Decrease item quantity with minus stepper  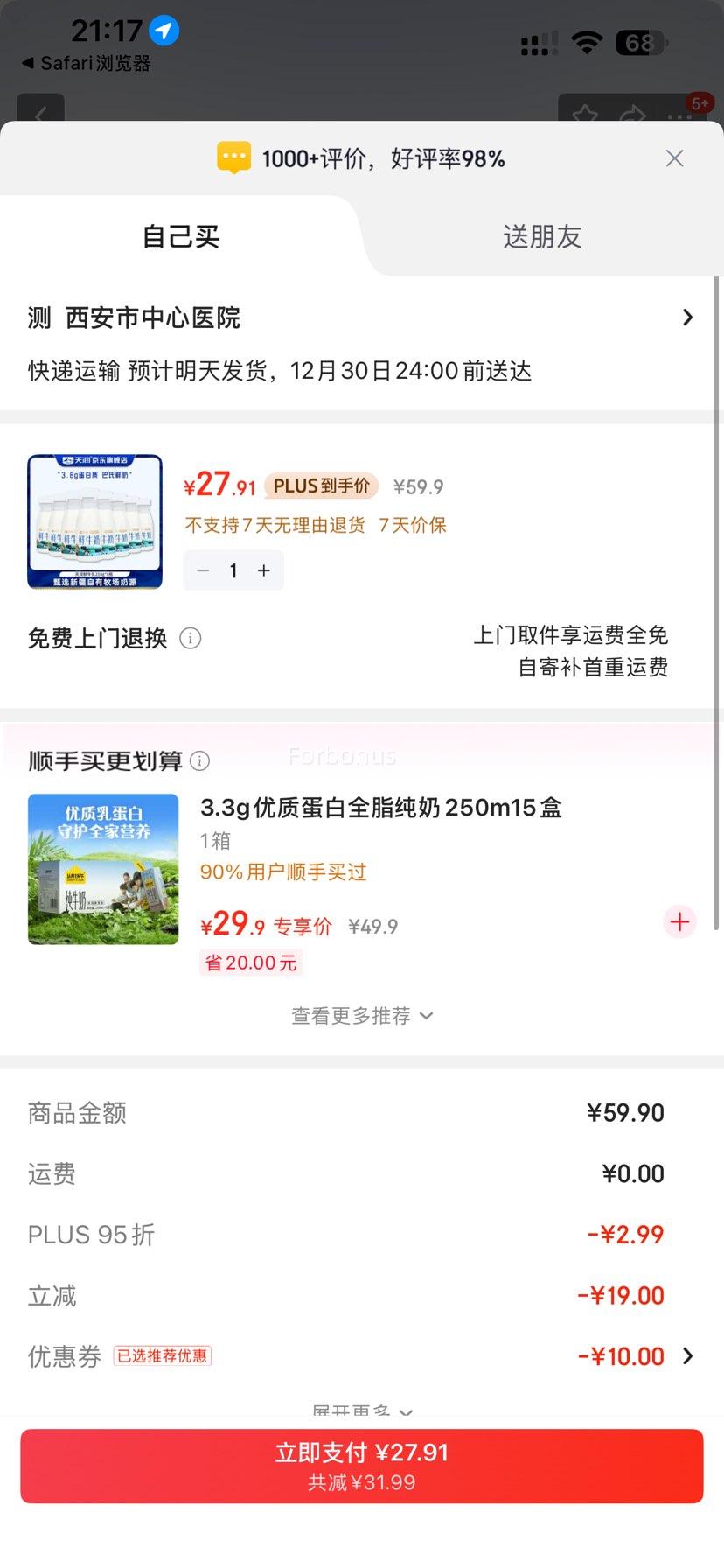tap(203, 570)
